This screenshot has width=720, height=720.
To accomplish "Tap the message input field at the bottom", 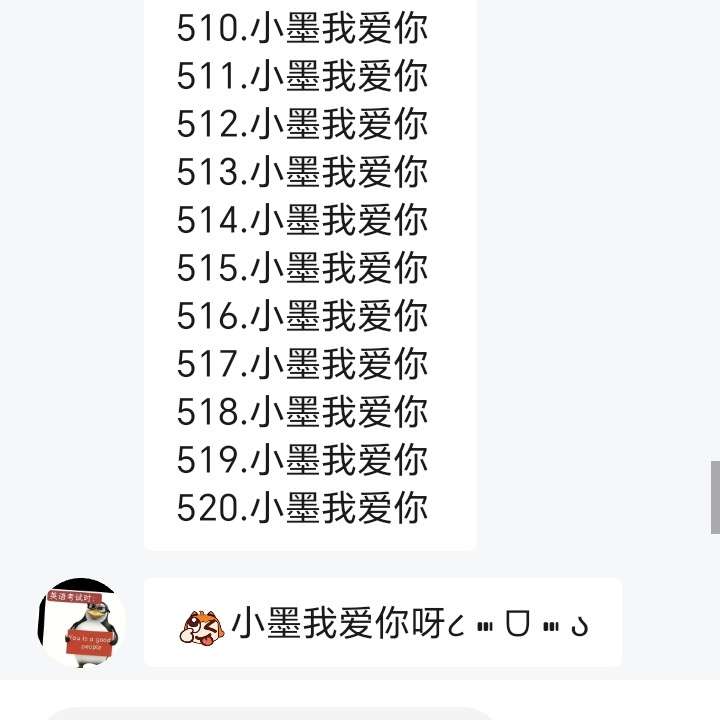I will pyautogui.click(x=270, y=713).
